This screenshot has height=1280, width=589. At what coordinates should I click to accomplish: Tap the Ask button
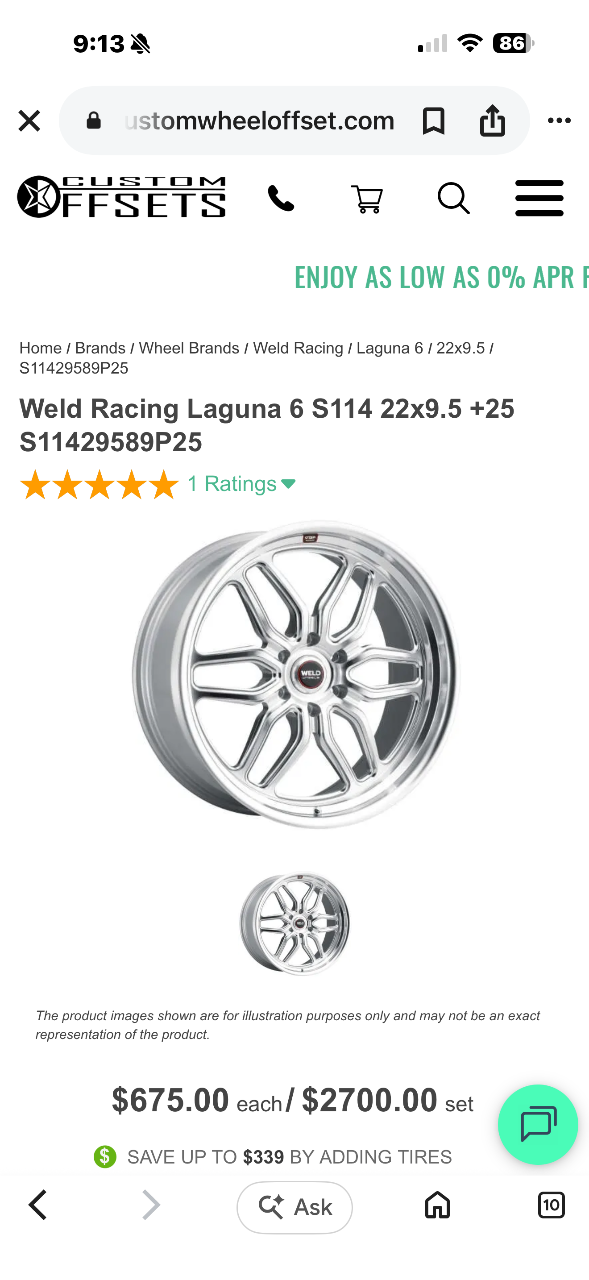(295, 1207)
